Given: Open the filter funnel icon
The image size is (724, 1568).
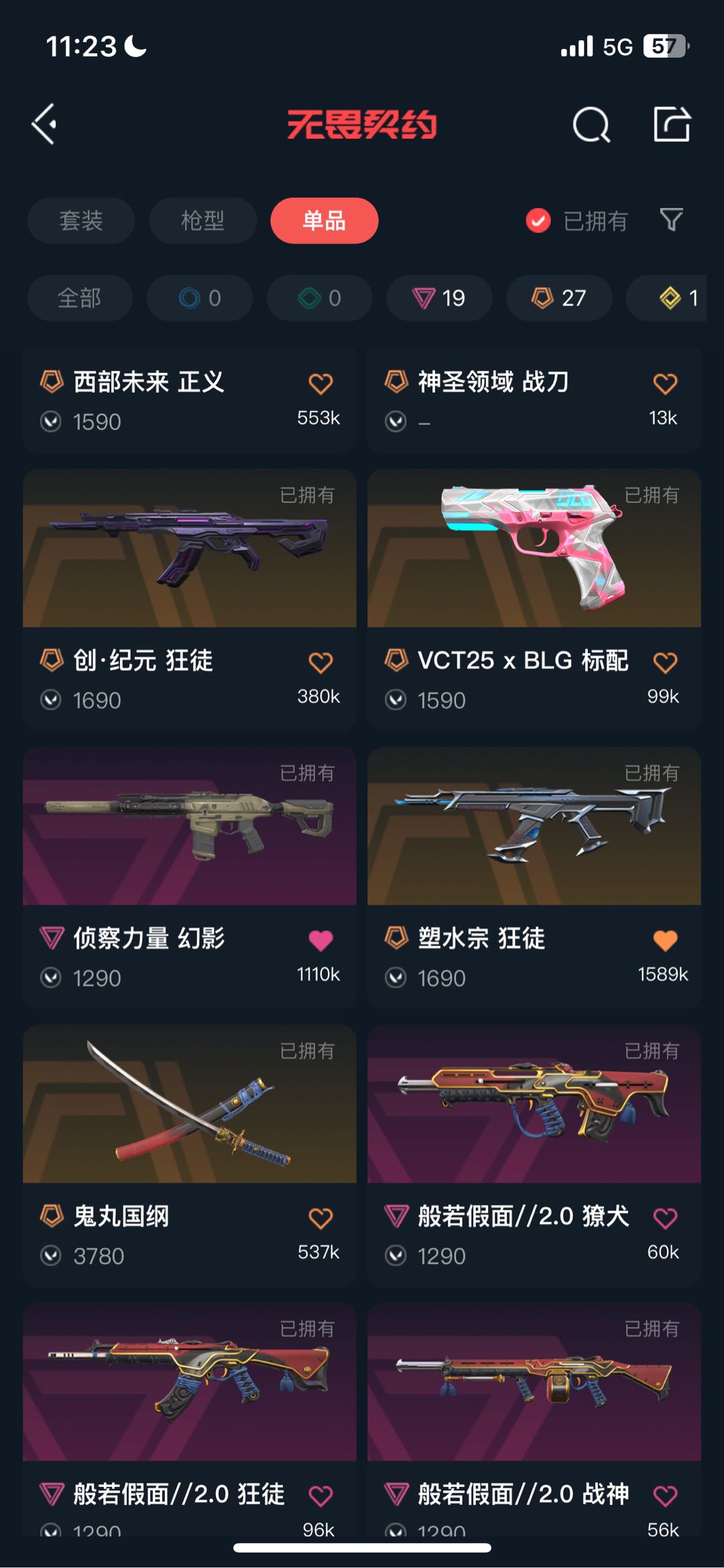Looking at the screenshot, I should [x=671, y=220].
